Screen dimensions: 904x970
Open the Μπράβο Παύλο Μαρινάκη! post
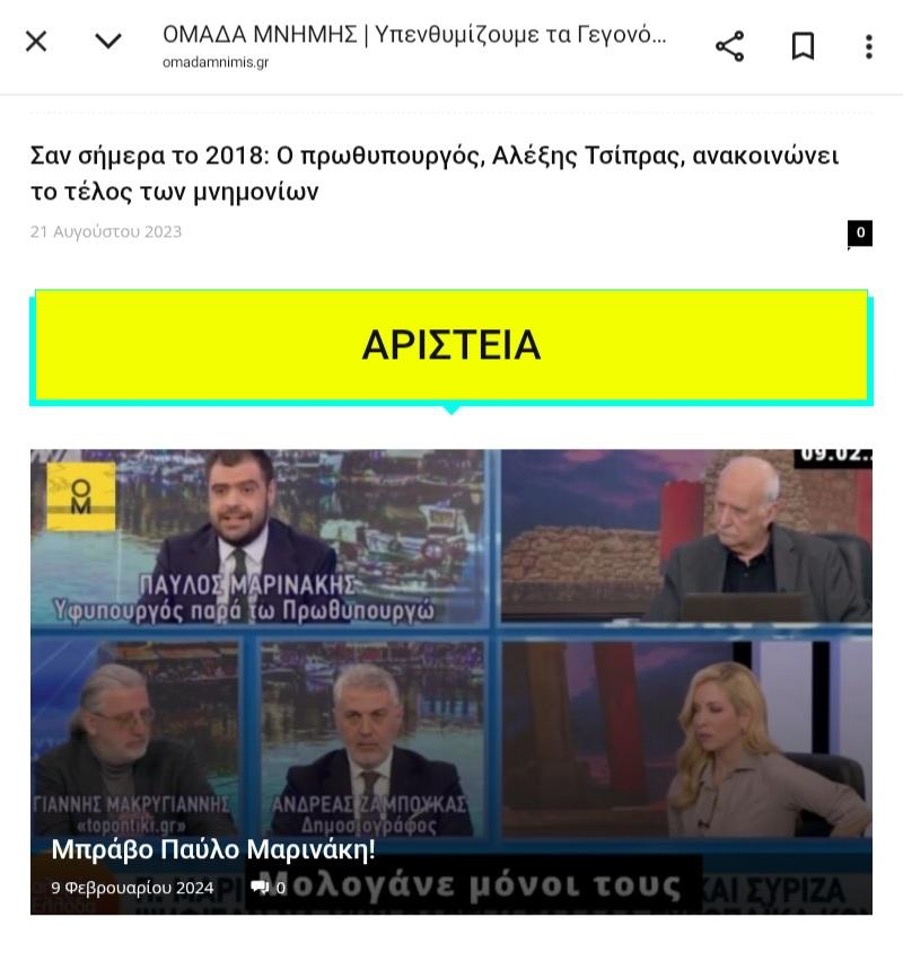point(213,850)
